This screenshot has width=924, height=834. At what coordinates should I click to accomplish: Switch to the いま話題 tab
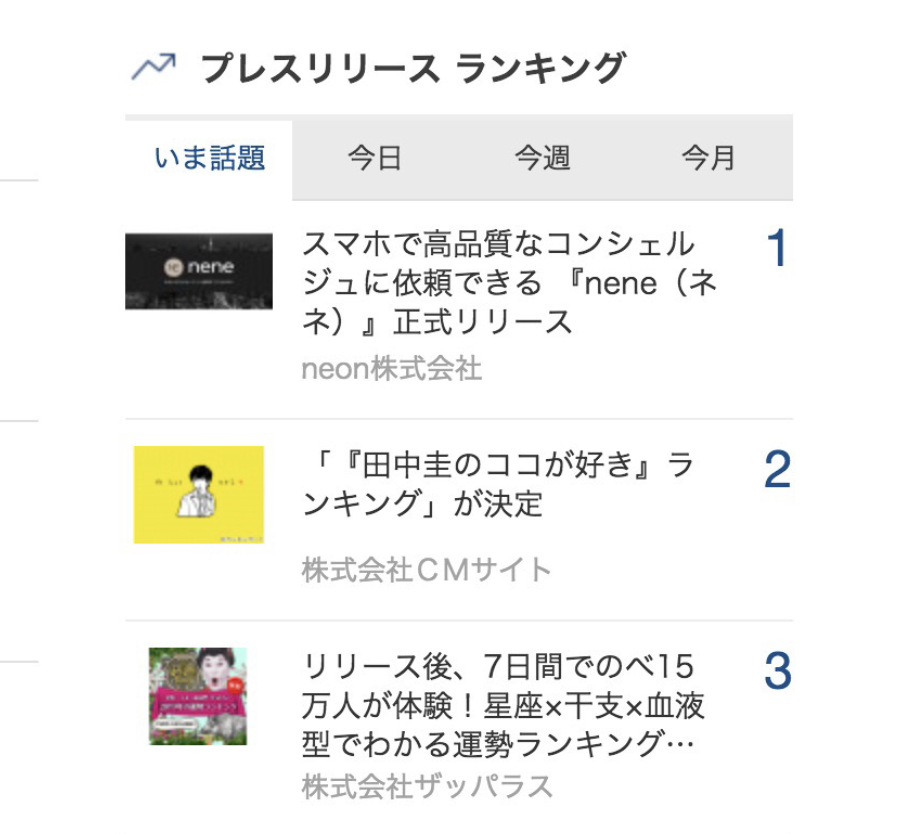210,158
